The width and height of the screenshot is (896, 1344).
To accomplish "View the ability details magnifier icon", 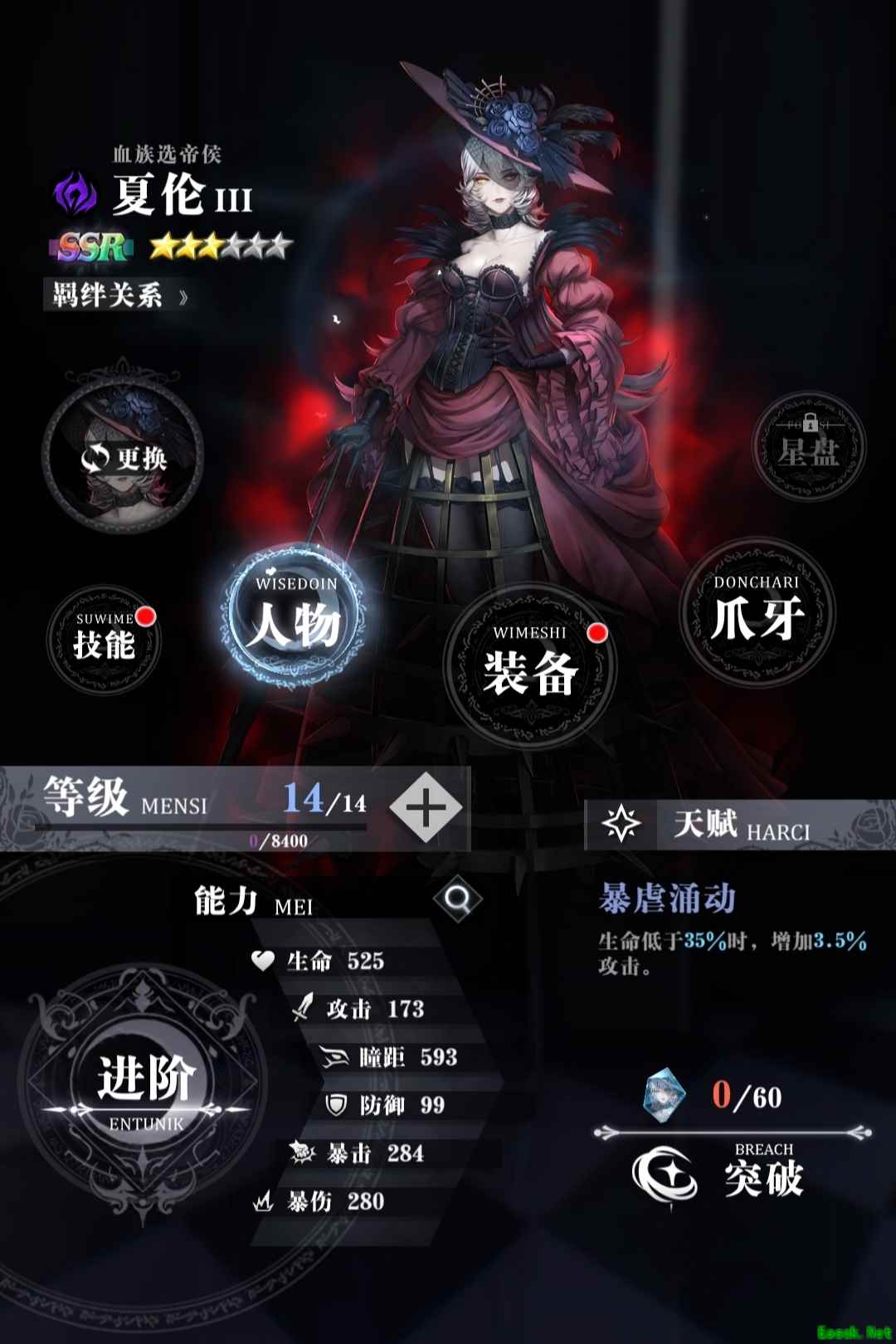I will [x=457, y=898].
